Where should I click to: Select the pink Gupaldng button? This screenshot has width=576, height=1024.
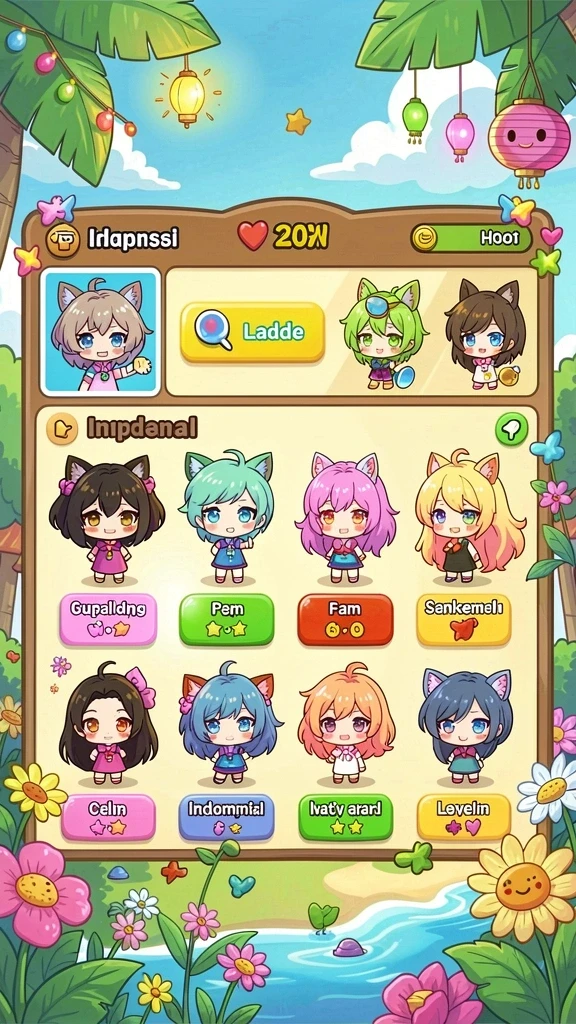click(x=108, y=618)
